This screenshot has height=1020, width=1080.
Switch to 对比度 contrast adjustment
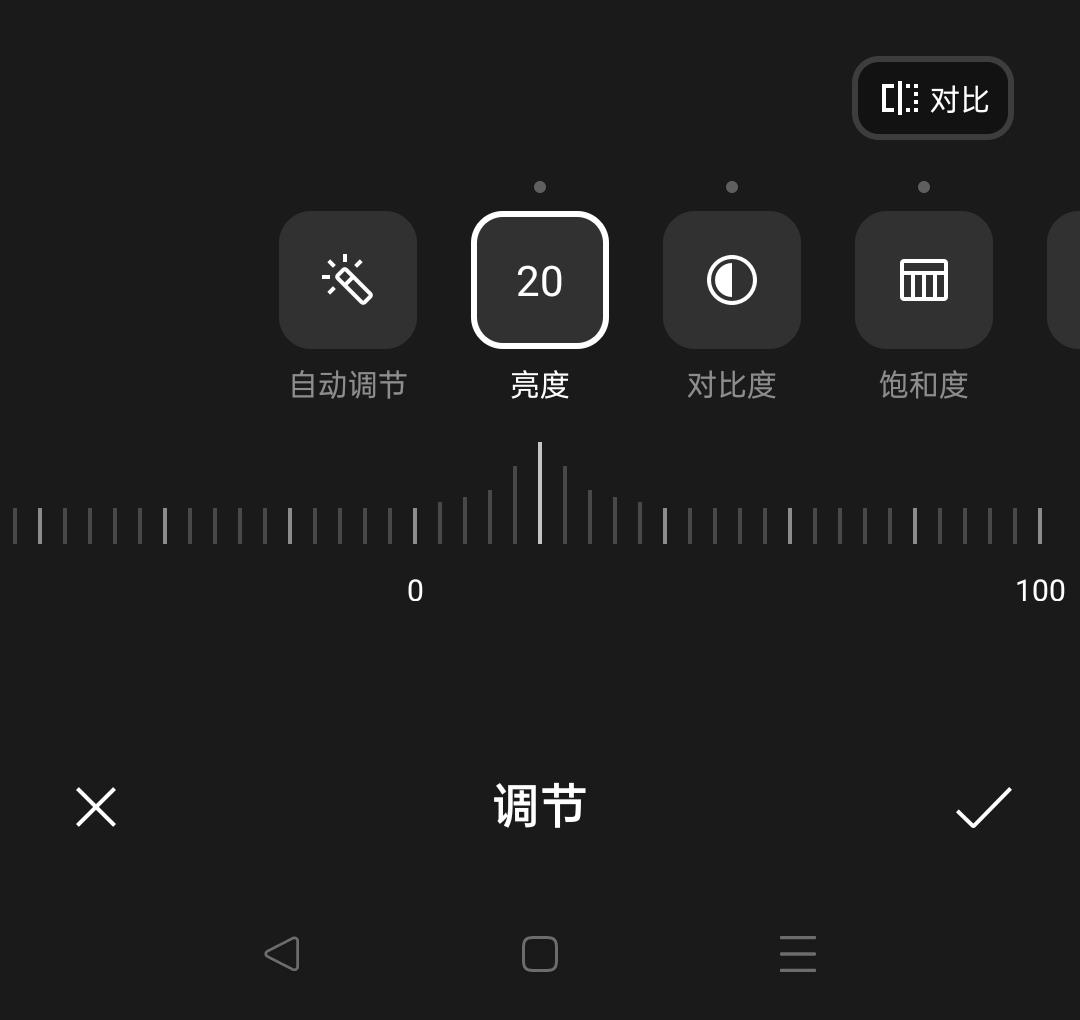tap(732, 280)
